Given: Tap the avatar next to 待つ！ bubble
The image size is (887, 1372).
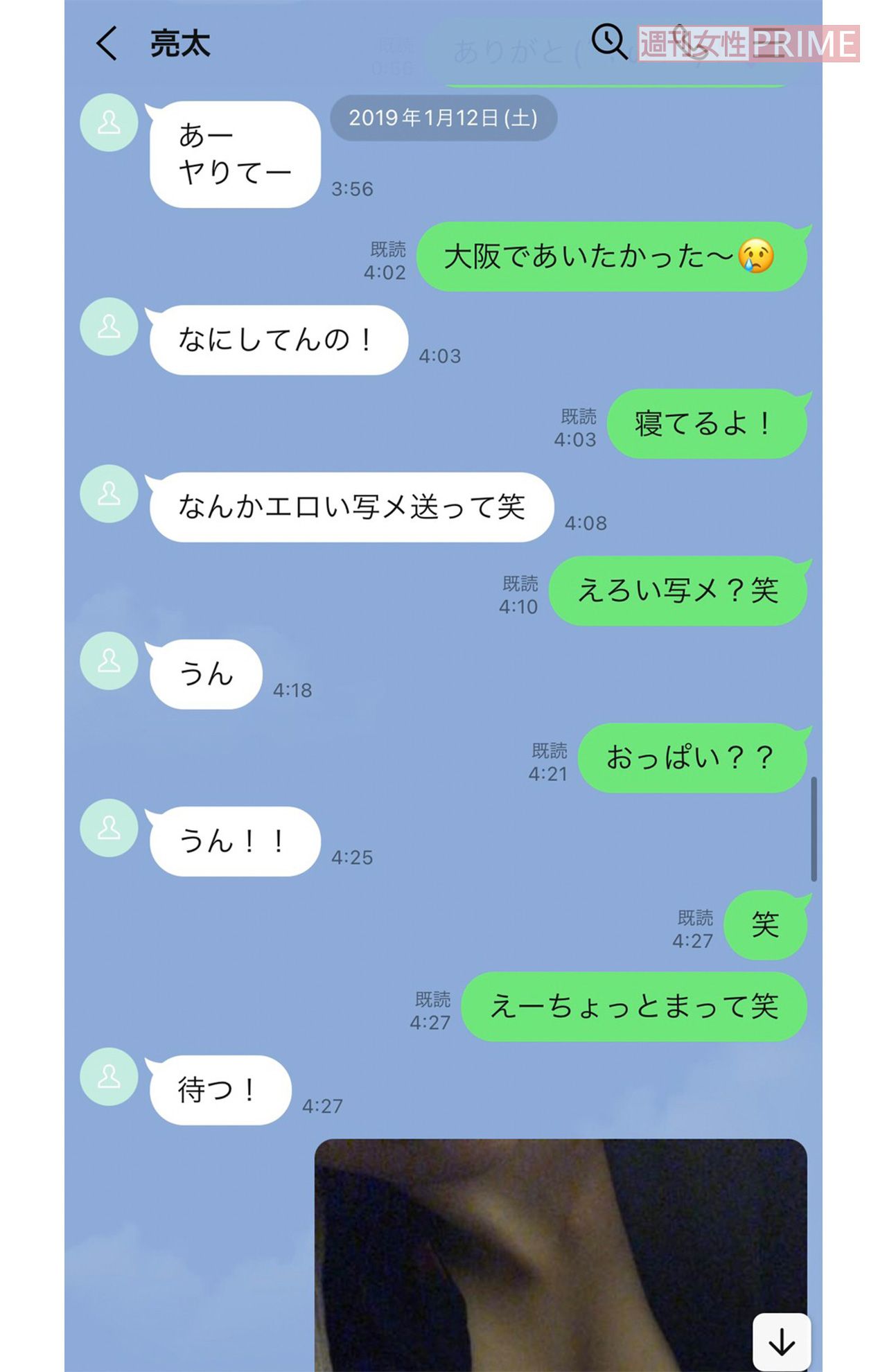Looking at the screenshot, I should (108, 1076).
